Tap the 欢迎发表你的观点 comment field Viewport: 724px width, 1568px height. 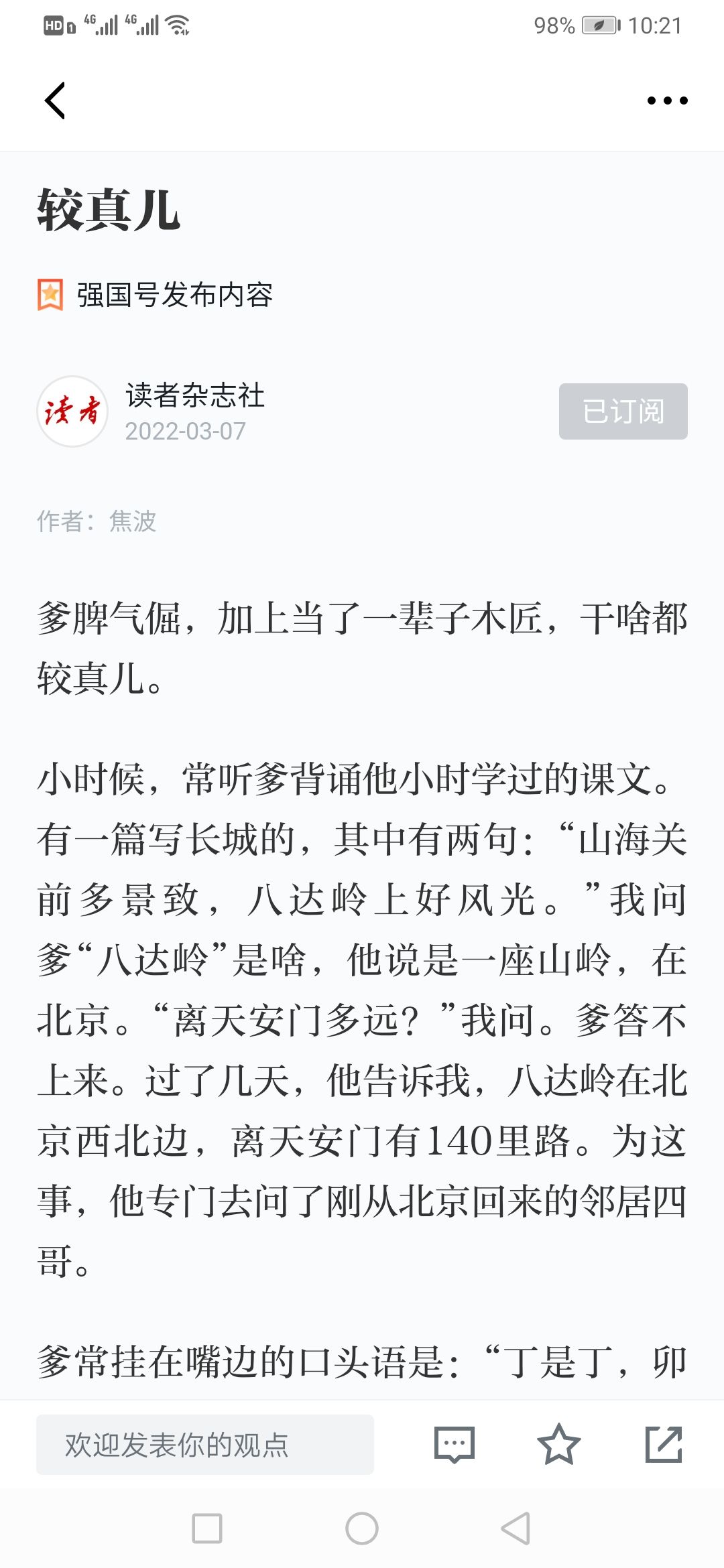click(x=205, y=1445)
